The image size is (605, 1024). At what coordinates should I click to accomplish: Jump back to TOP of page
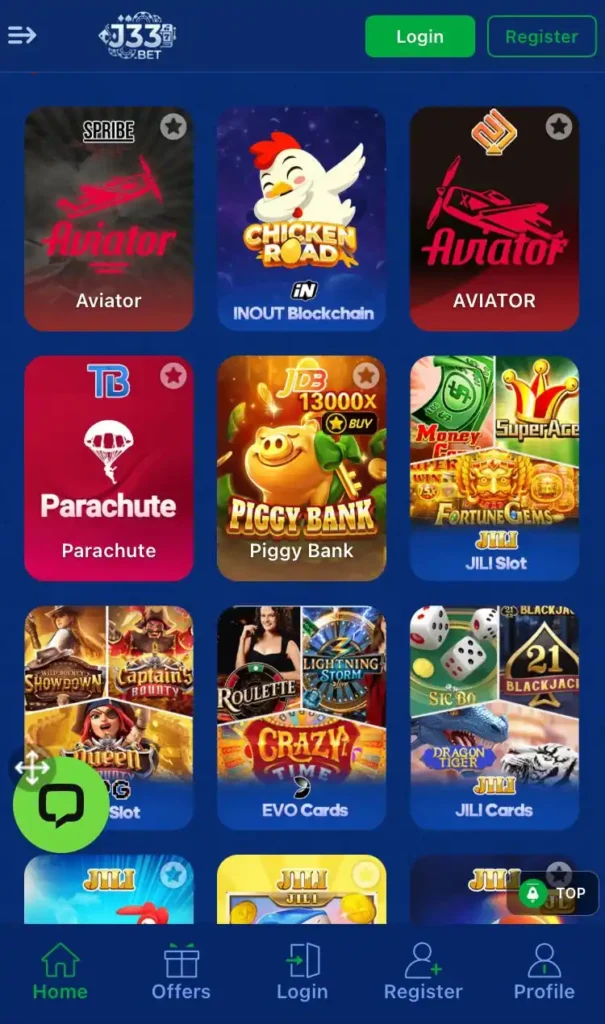[558, 894]
